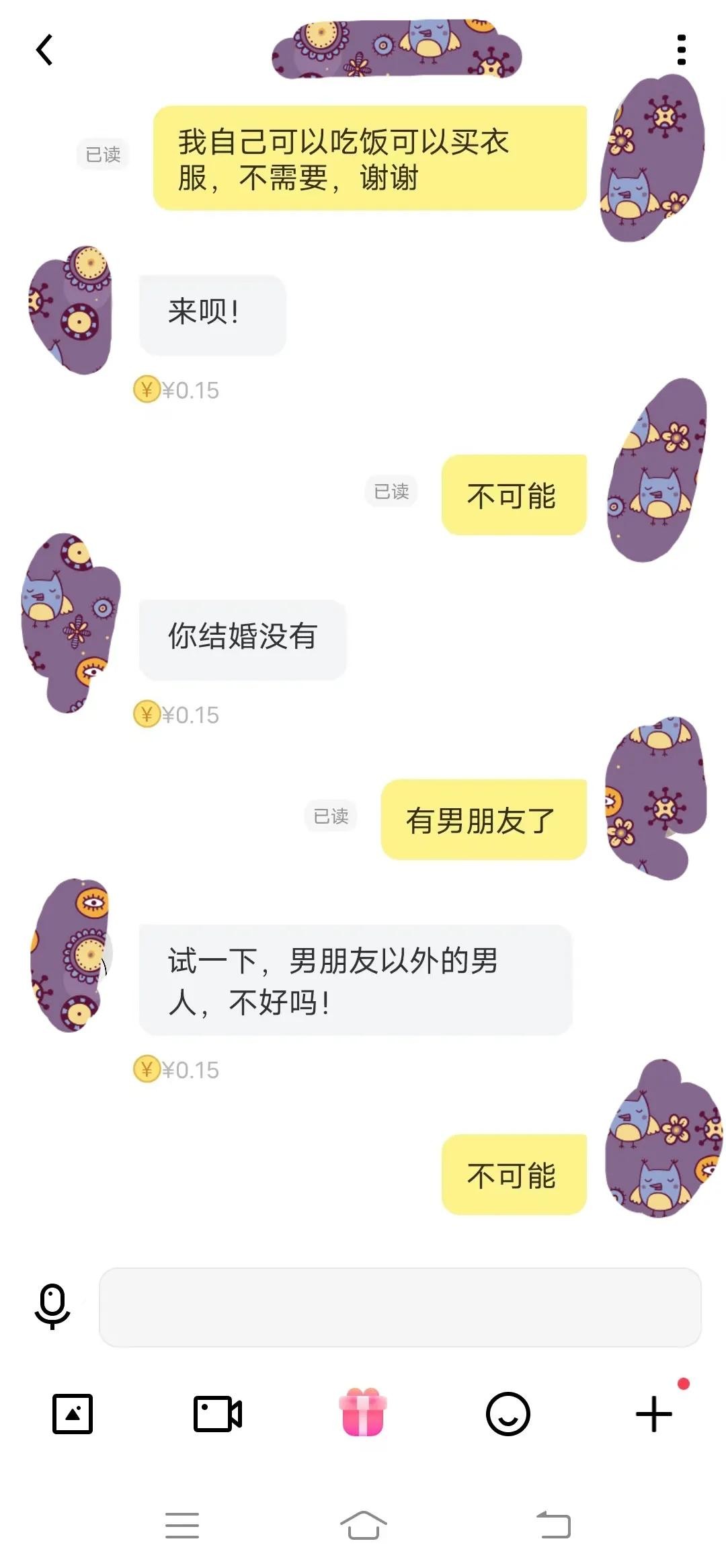
Task: Send a gift with the gift icon
Action: [363, 1412]
